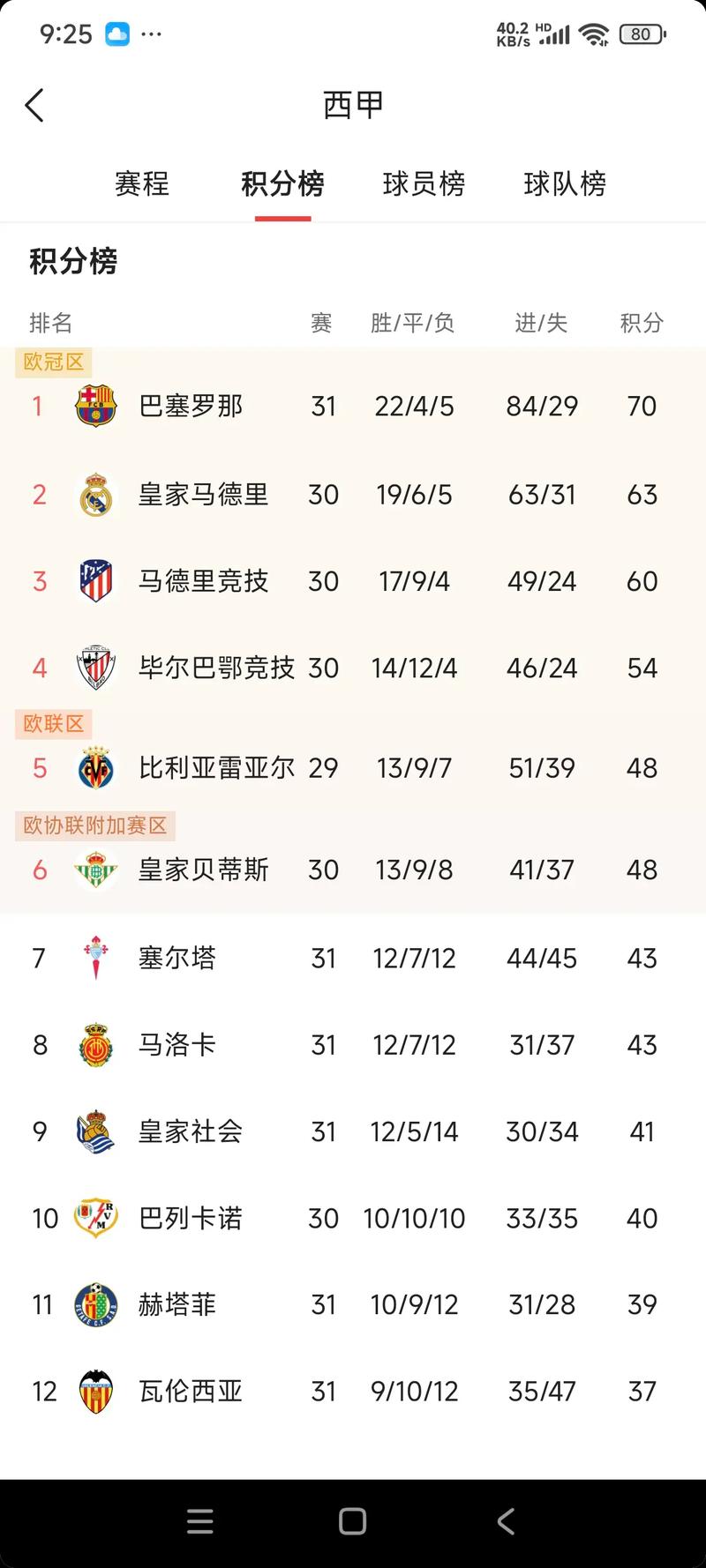The height and width of the screenshot is (1568, 706).
Task: Click the Real Madrid club badge
Action: (x=95, y=494)
